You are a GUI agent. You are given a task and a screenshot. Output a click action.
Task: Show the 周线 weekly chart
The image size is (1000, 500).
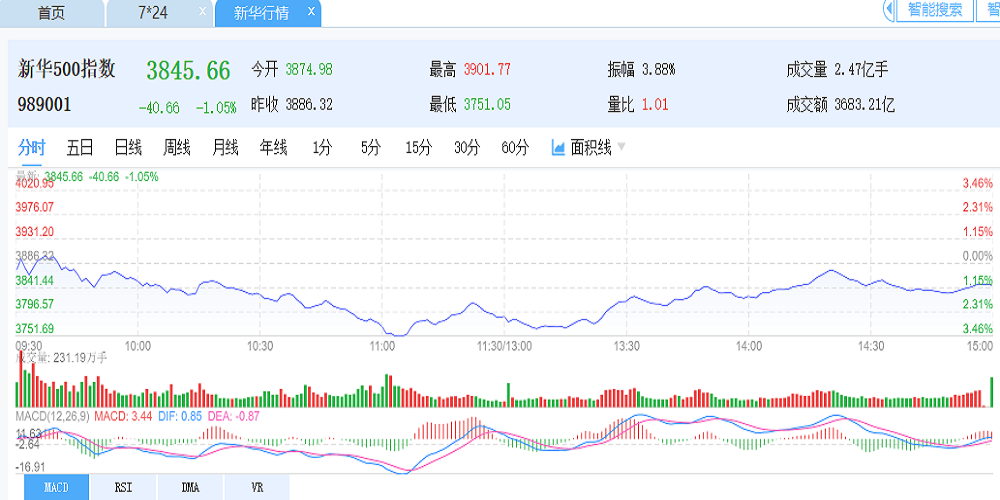pyautogui.click(x=177, y=148)
